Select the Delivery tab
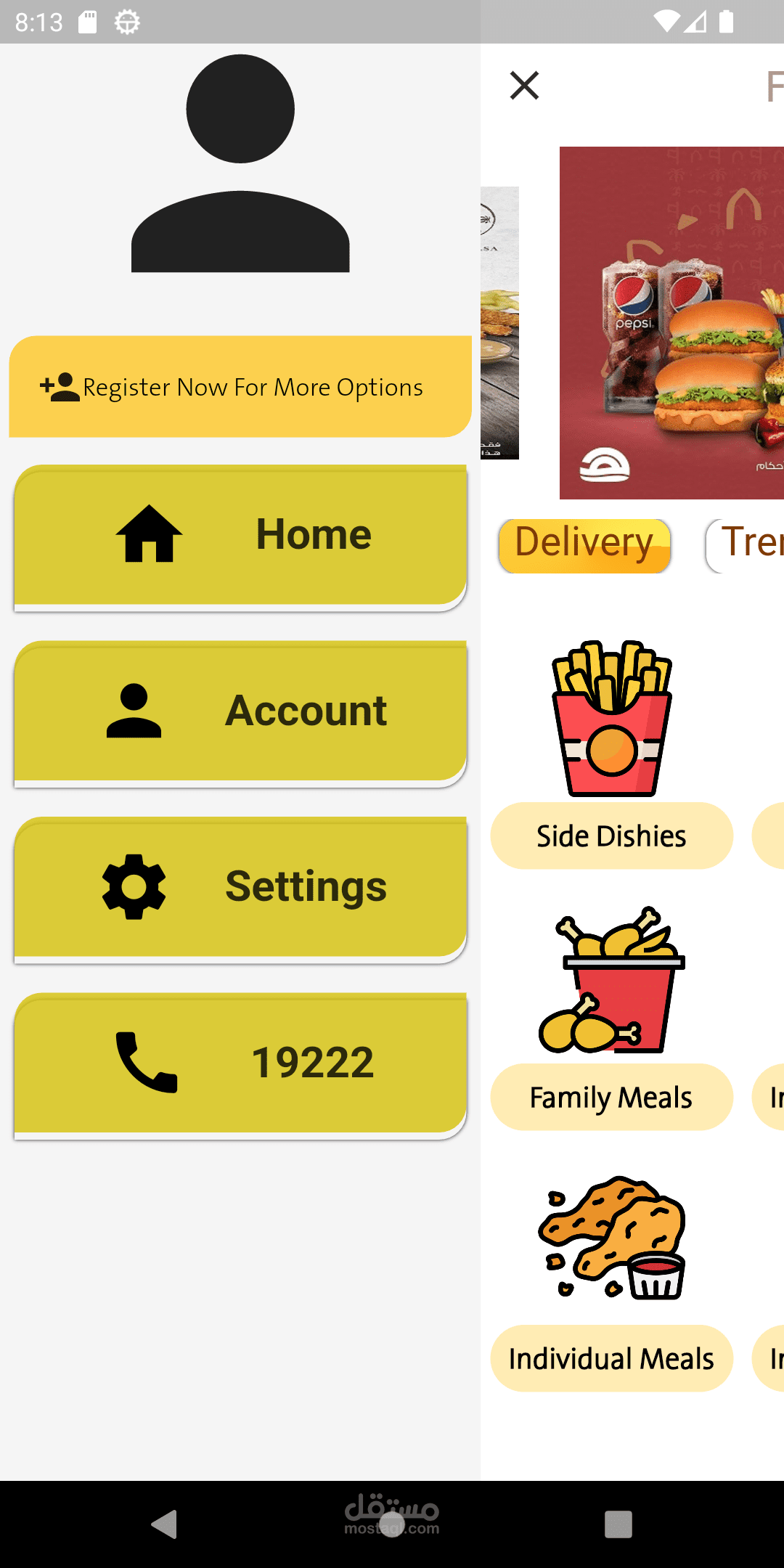This screenshot has height=1568, width=784. [584, 545]
